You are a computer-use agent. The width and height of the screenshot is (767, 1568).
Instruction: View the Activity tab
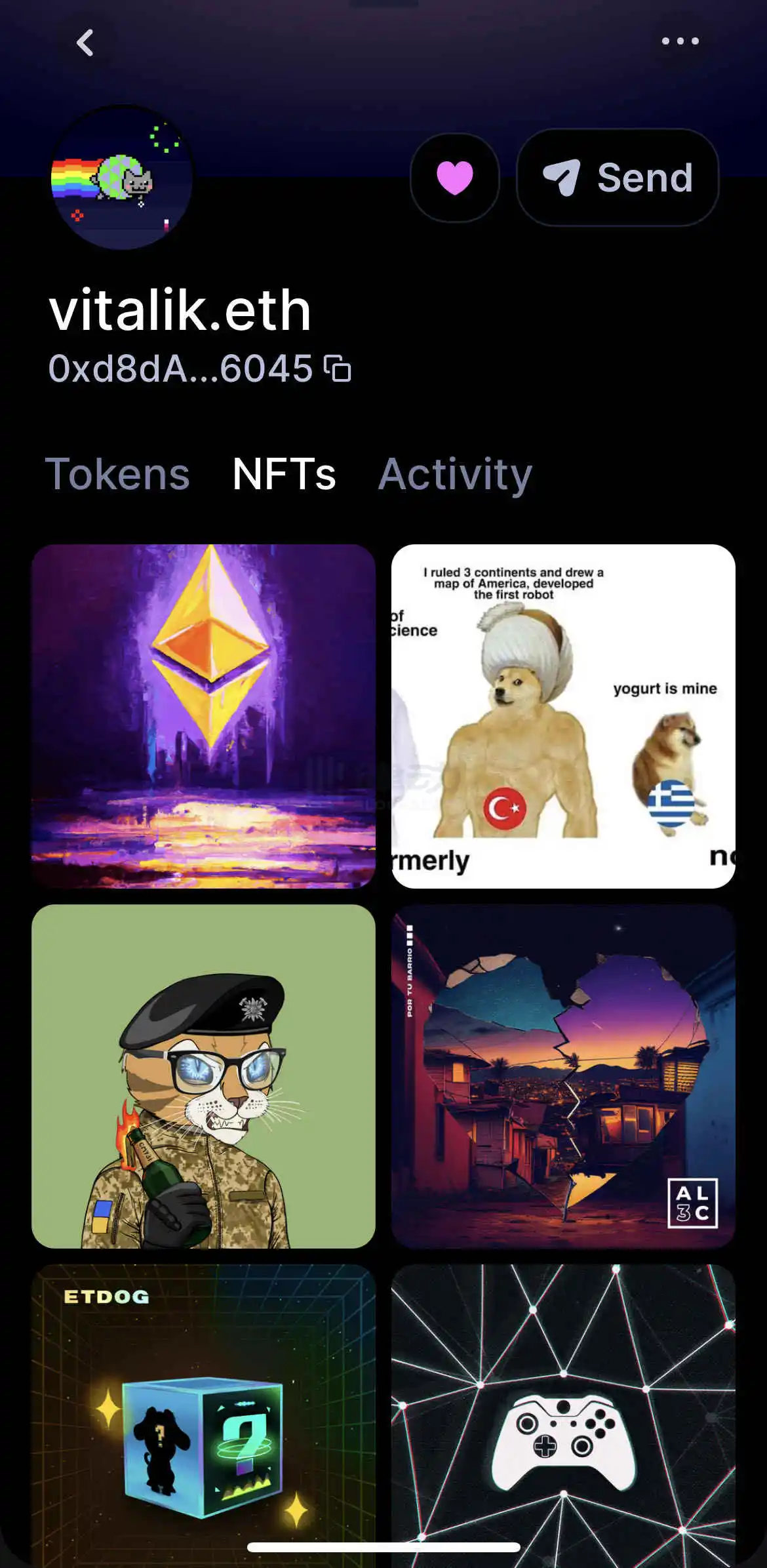455,474
